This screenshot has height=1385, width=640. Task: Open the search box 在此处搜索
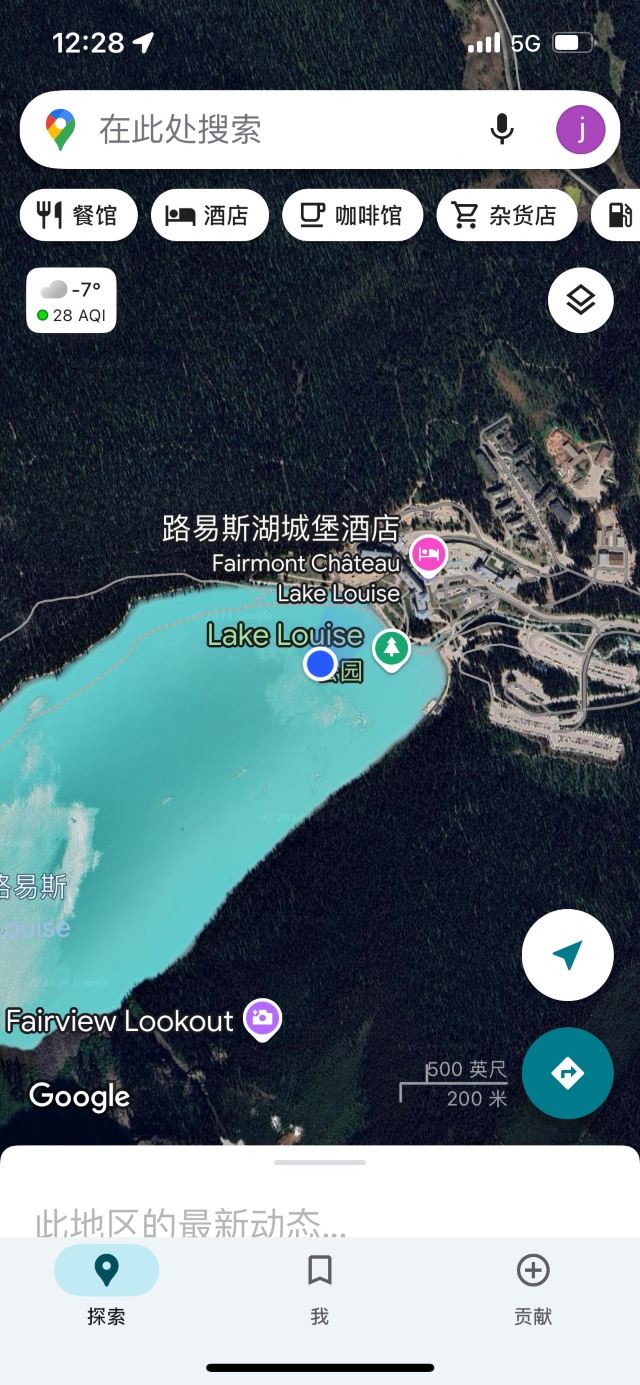[x=280, y=130]
